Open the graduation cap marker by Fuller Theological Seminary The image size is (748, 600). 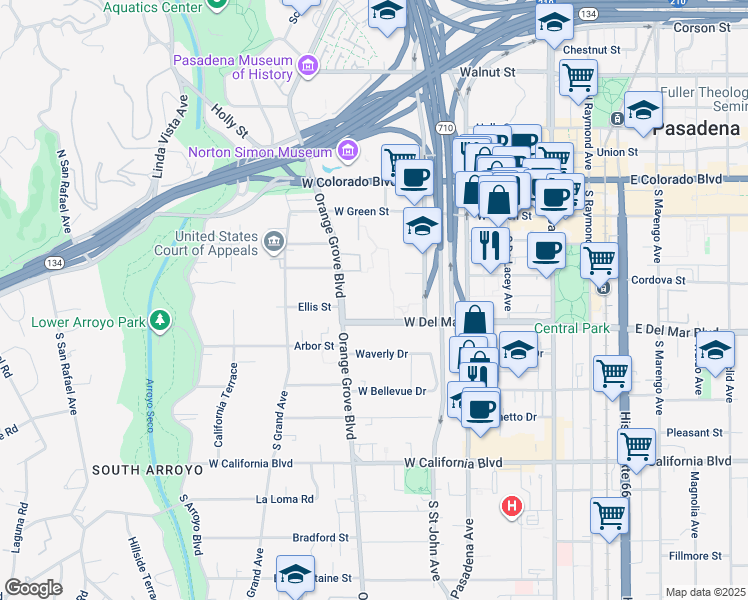click(x=643, y=110)
